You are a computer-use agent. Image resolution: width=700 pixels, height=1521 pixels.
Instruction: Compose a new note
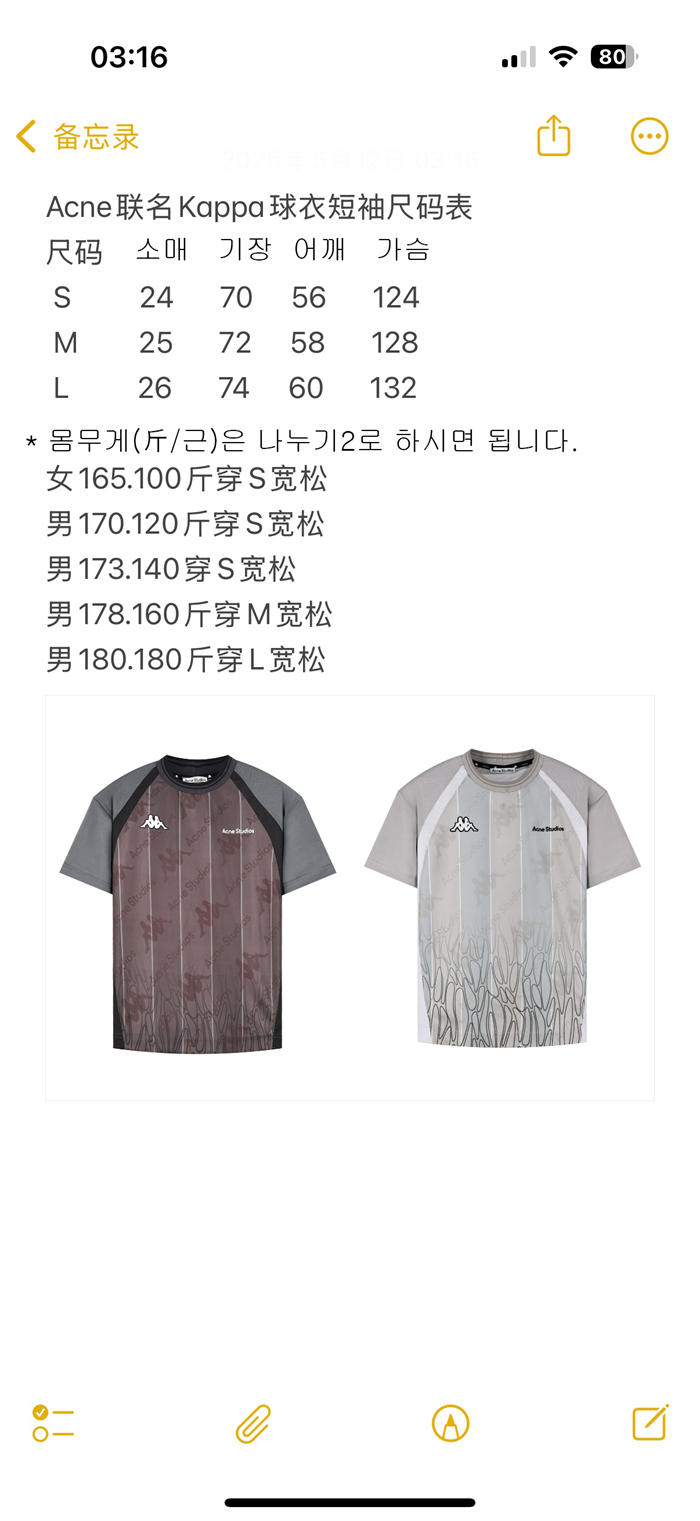point(650,1422)
